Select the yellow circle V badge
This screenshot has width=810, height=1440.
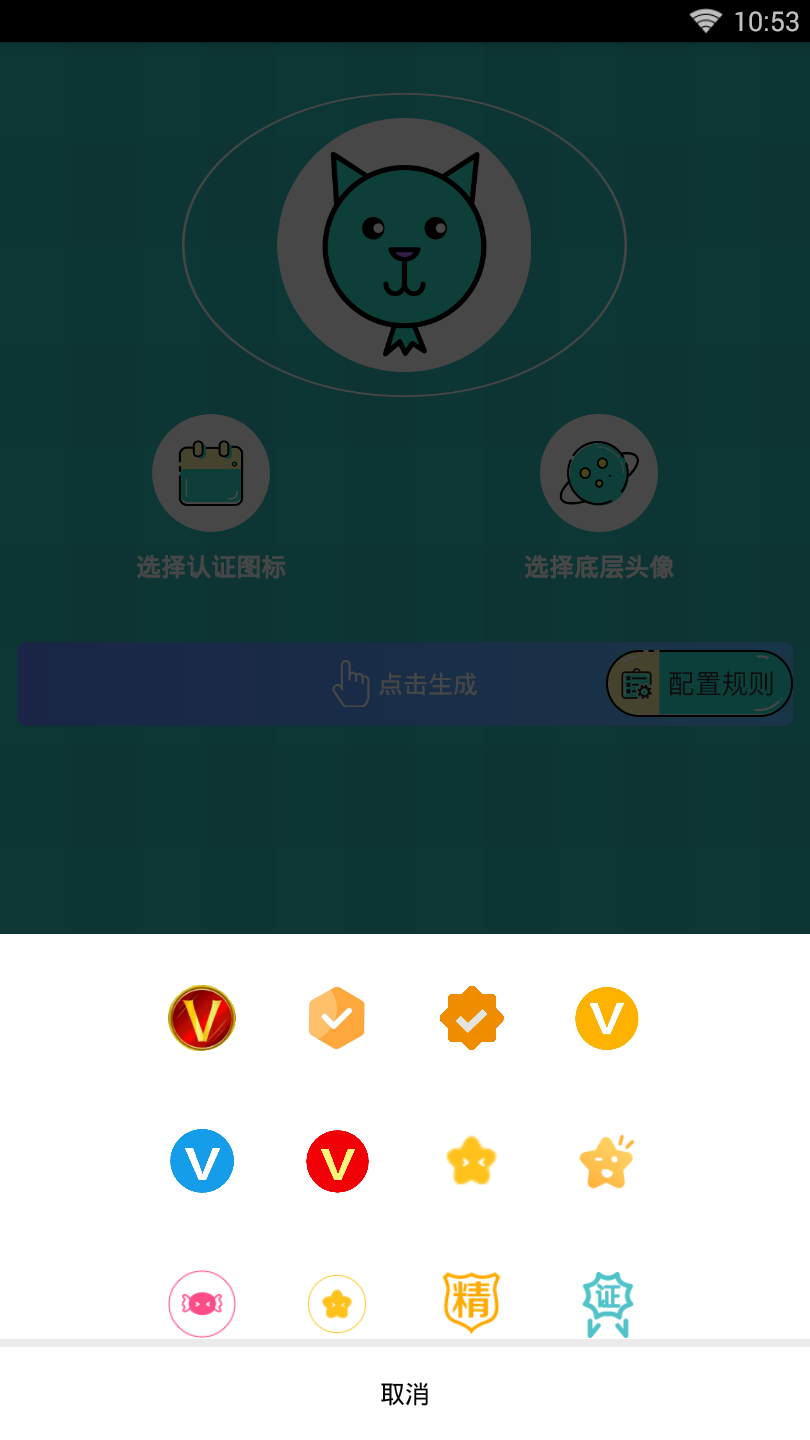click(606, 1018)
